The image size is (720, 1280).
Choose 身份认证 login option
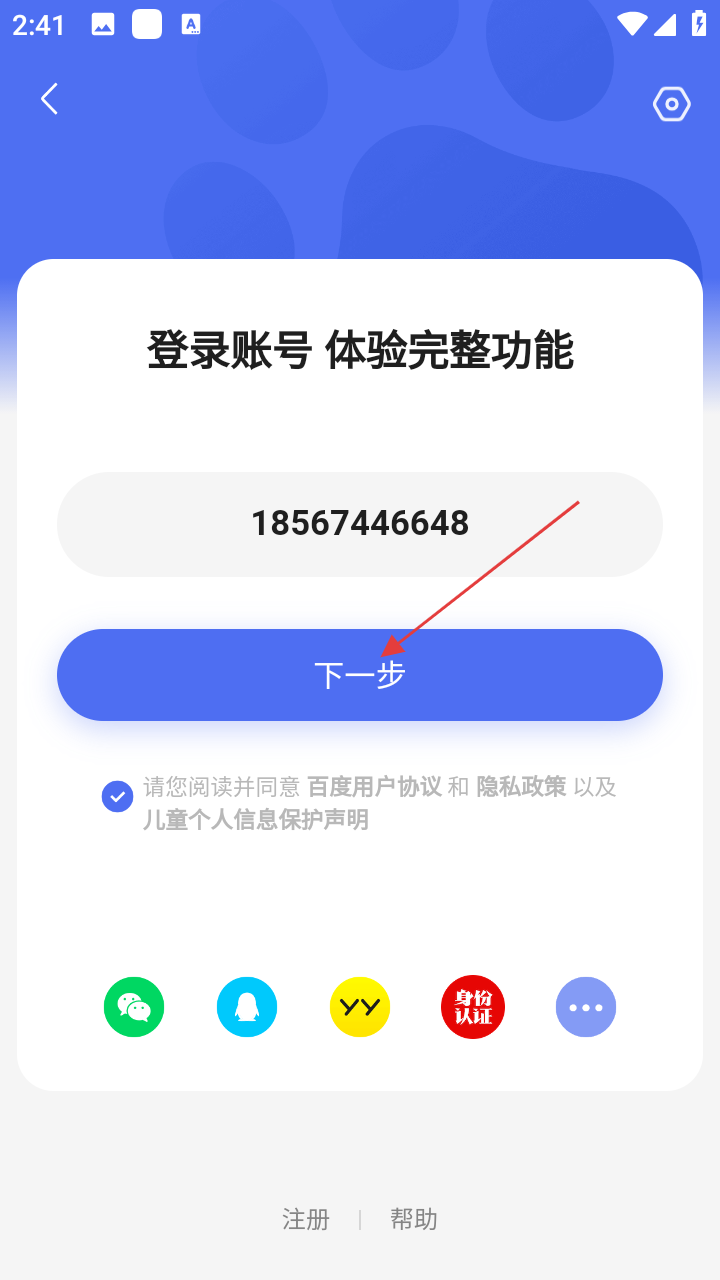pos(473,1007)
